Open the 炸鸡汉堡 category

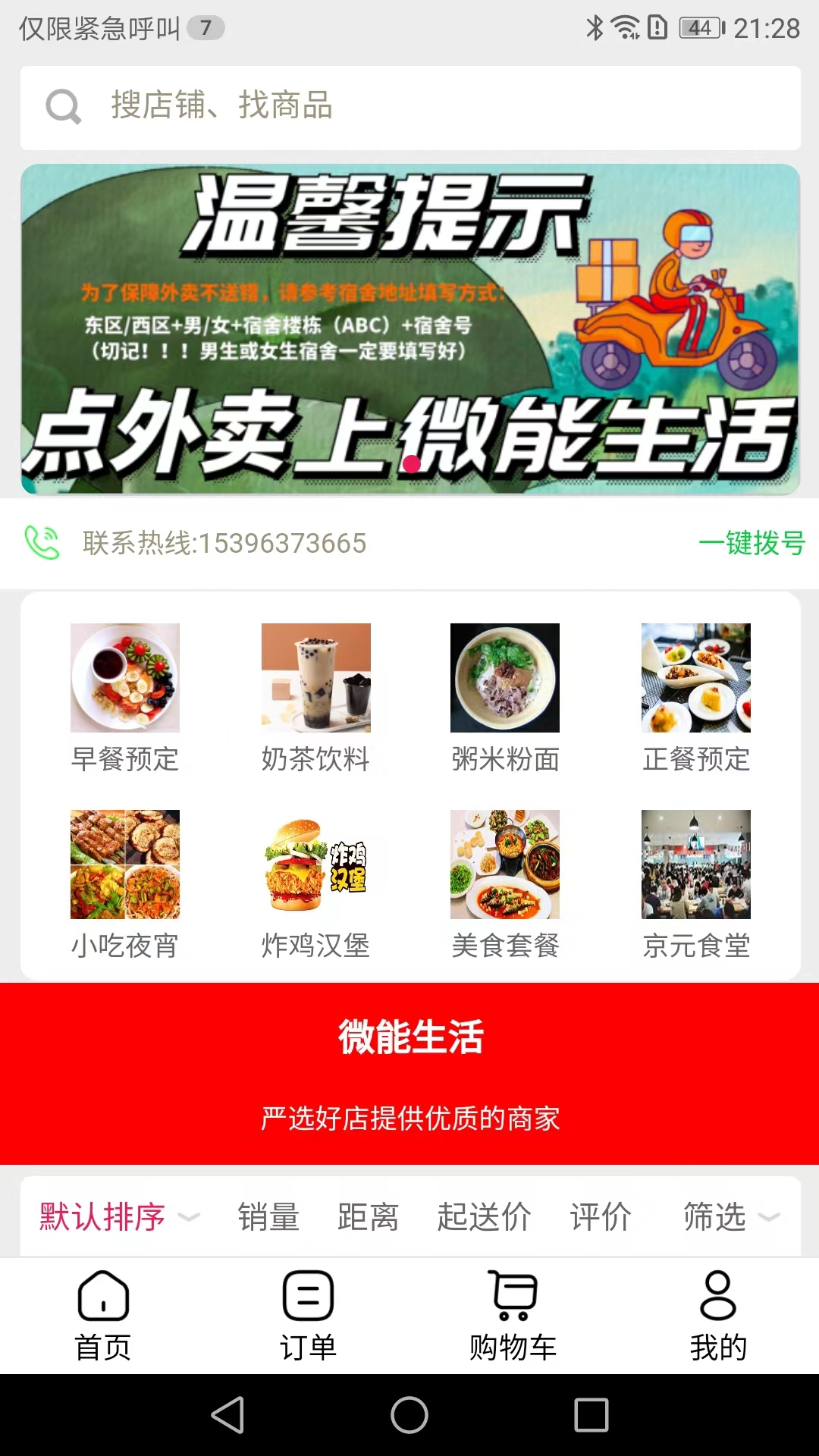click(315, 883)
